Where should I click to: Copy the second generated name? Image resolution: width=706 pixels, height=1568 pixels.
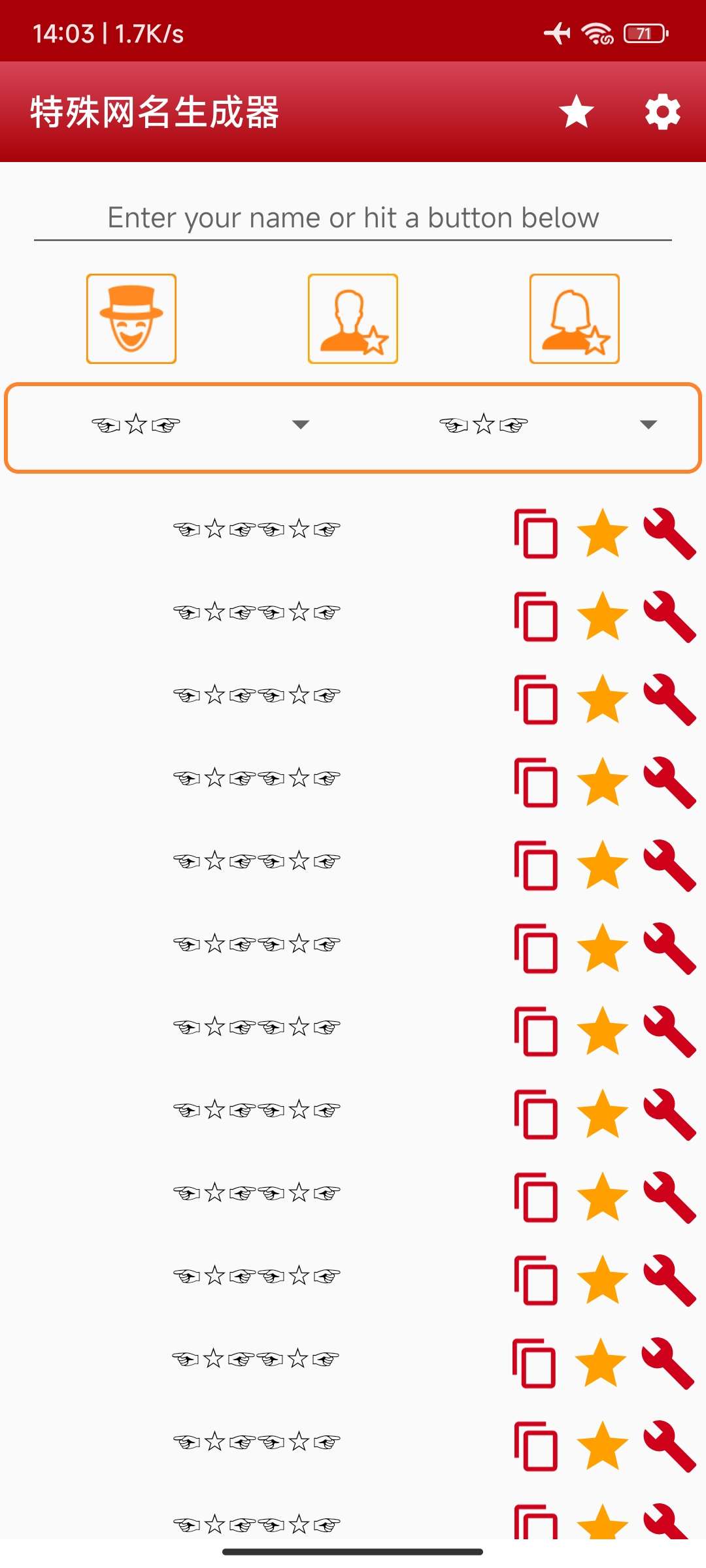click(x=536, y=617)
